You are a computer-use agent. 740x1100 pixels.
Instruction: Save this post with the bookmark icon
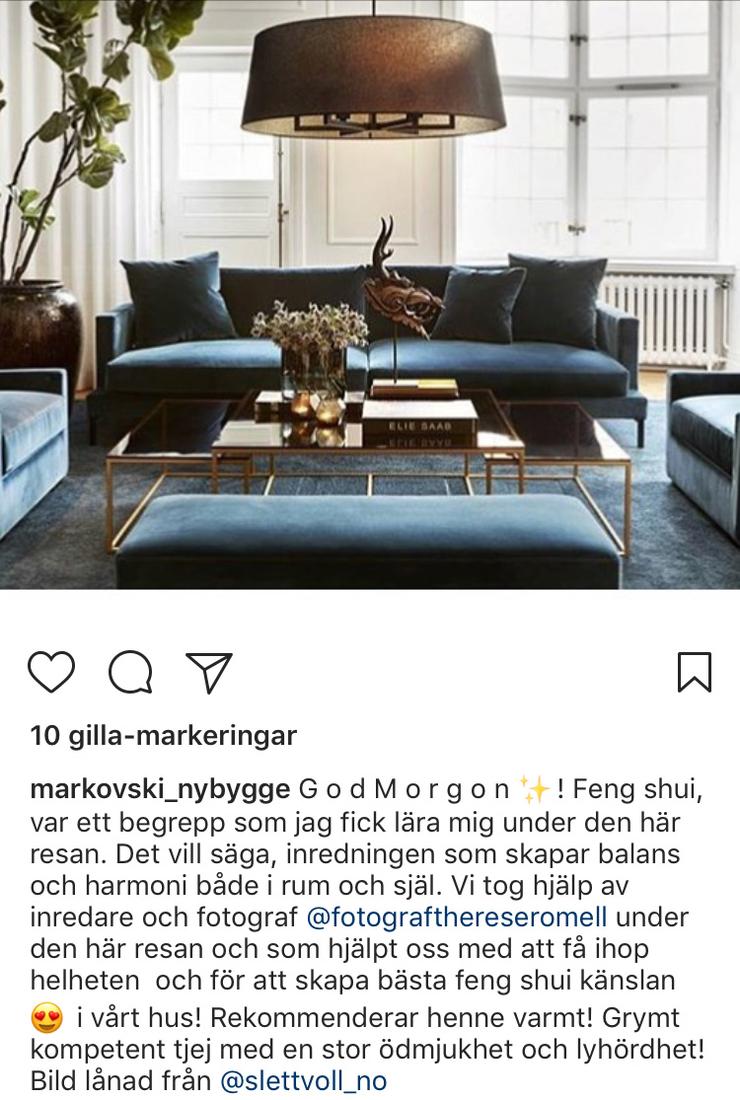(694, 672)
